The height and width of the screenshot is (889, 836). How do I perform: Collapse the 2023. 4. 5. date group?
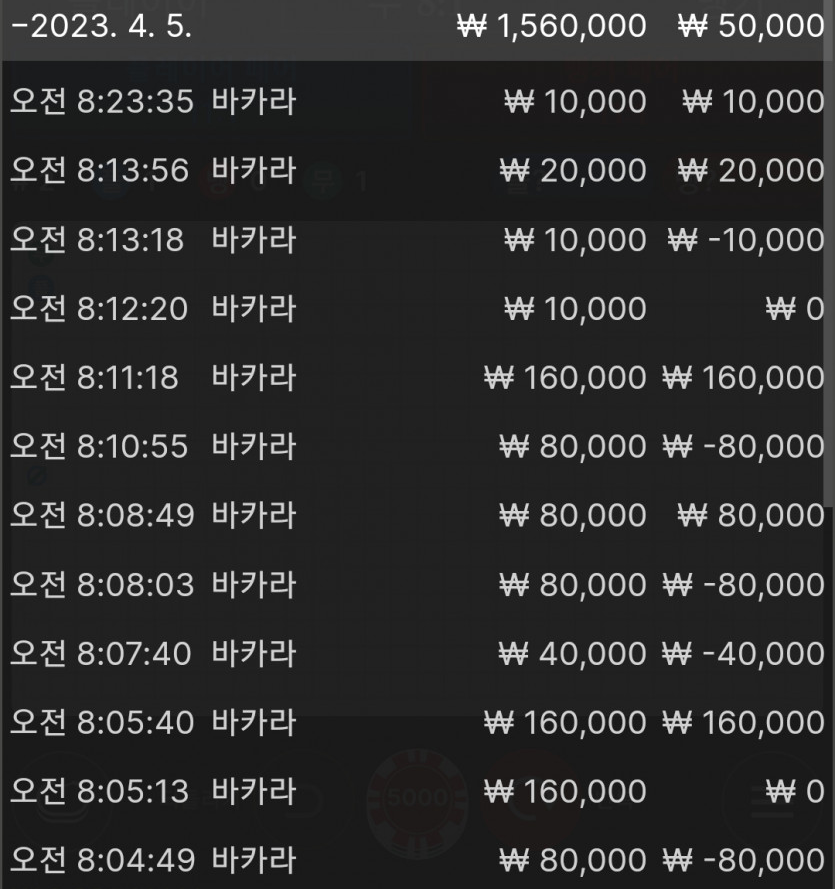(100, 27)
